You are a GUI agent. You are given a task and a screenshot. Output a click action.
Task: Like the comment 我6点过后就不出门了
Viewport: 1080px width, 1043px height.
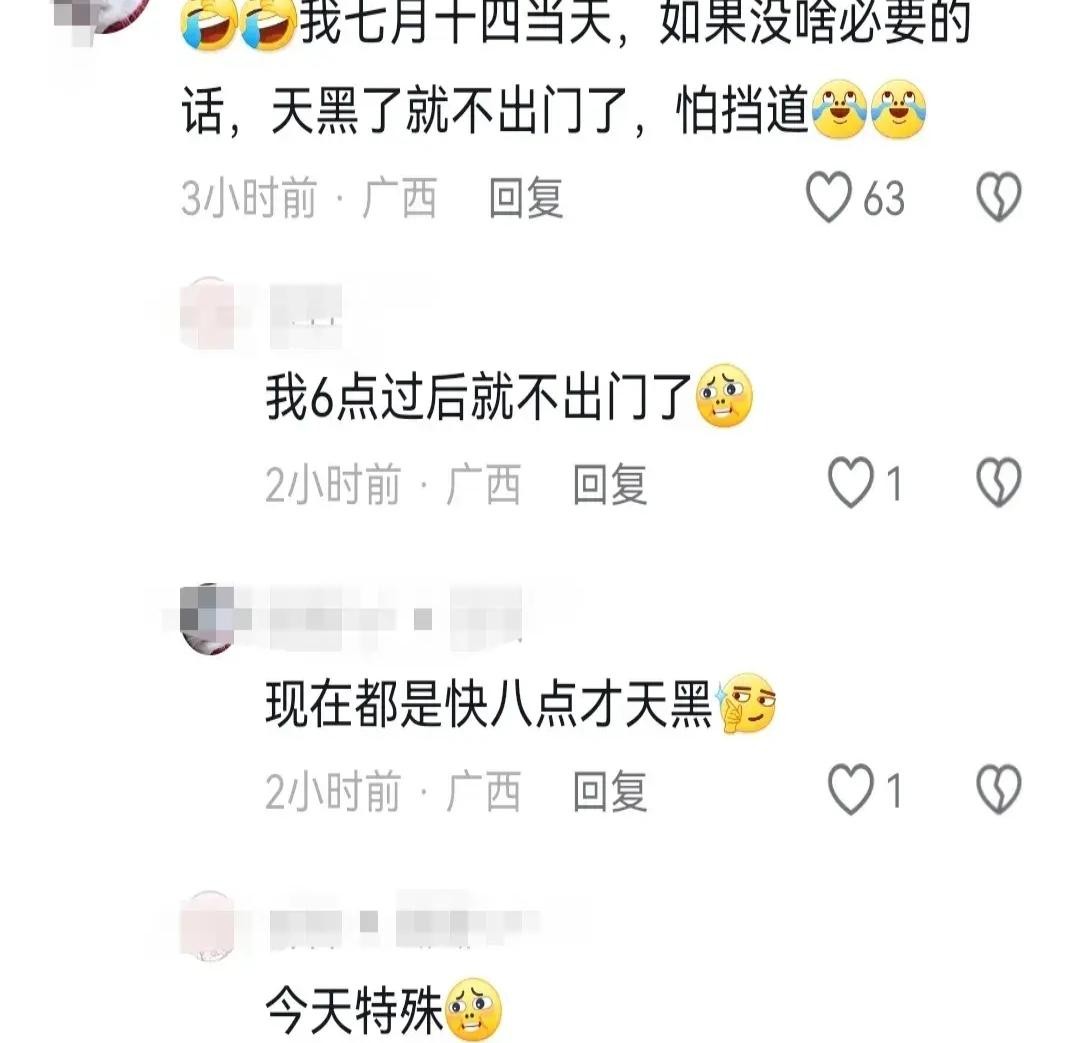click(x=852, y=484)
